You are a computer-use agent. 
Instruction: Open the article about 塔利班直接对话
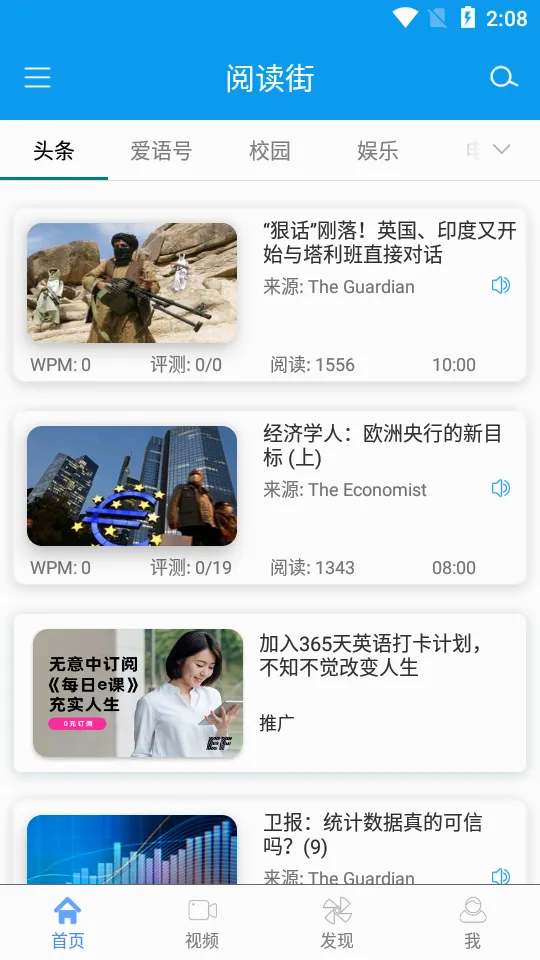pyautogui.click(x=269, y=294)
